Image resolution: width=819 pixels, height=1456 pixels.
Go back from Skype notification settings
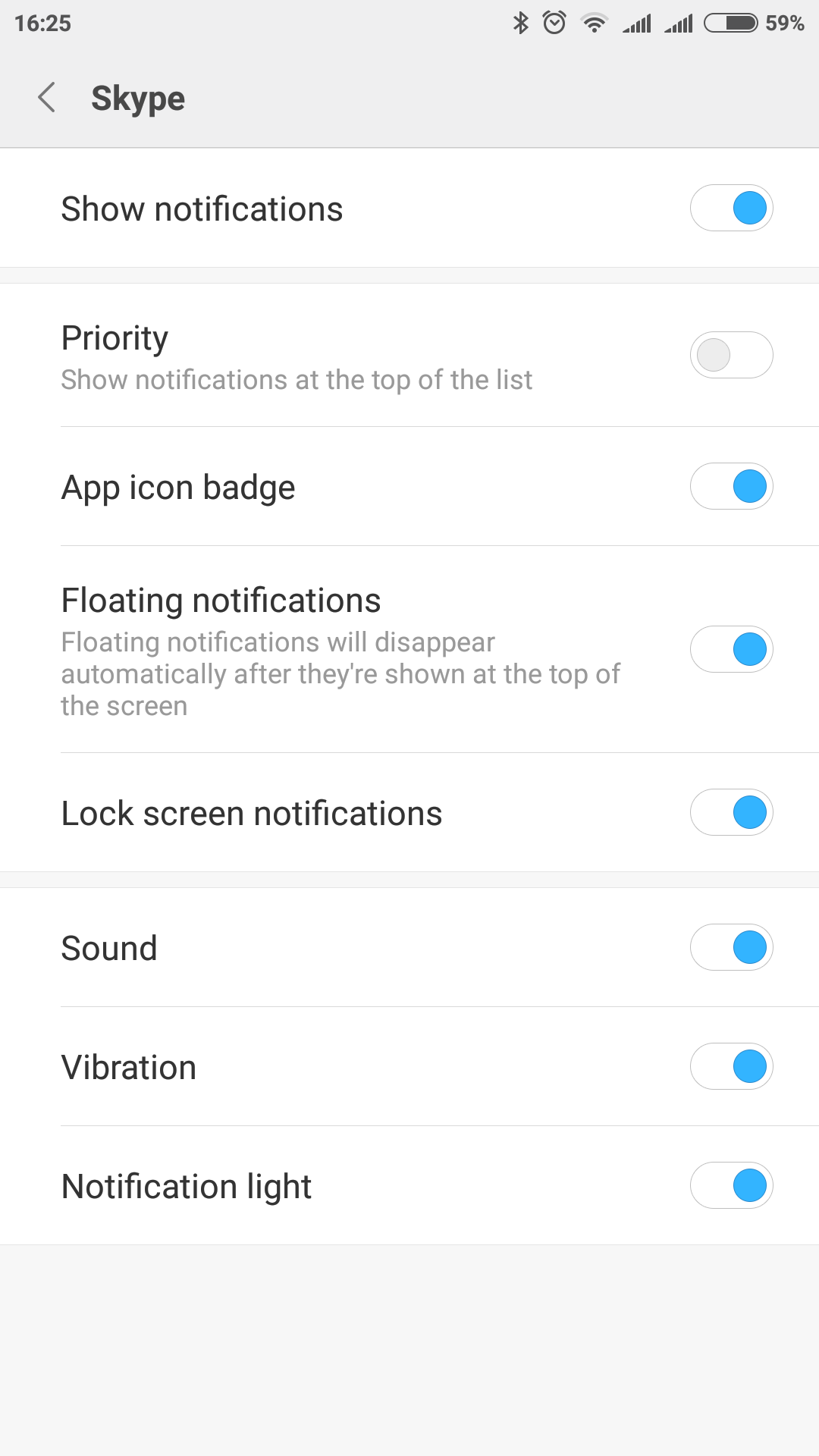(x=47, y=98)
